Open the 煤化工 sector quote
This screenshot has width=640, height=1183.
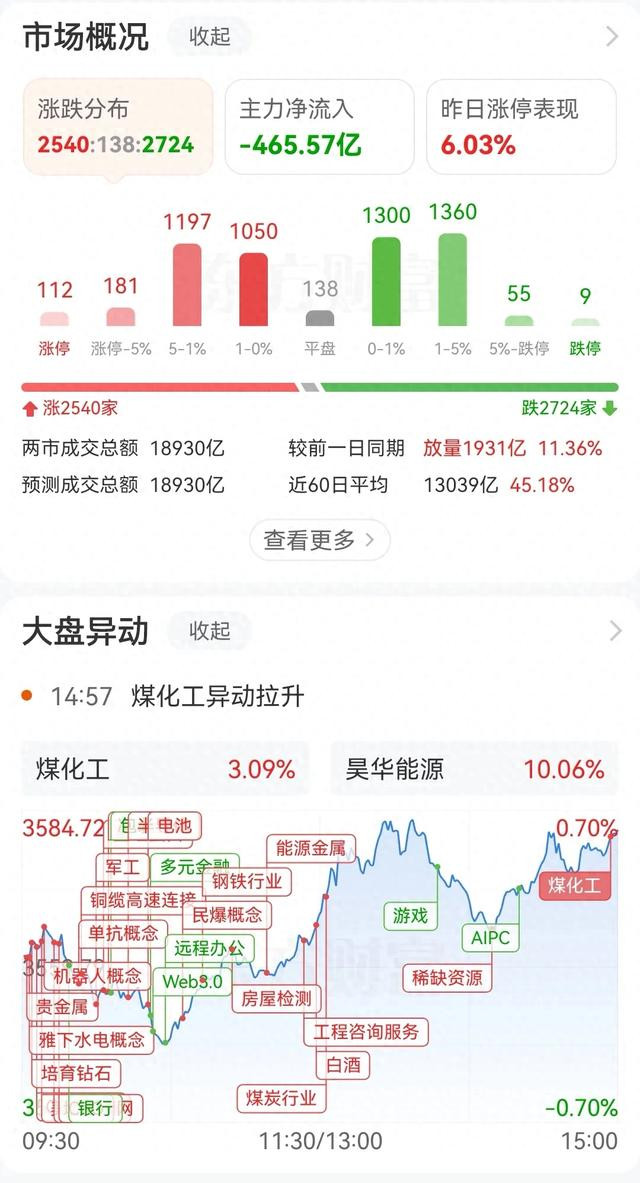[x=165, y=769]
